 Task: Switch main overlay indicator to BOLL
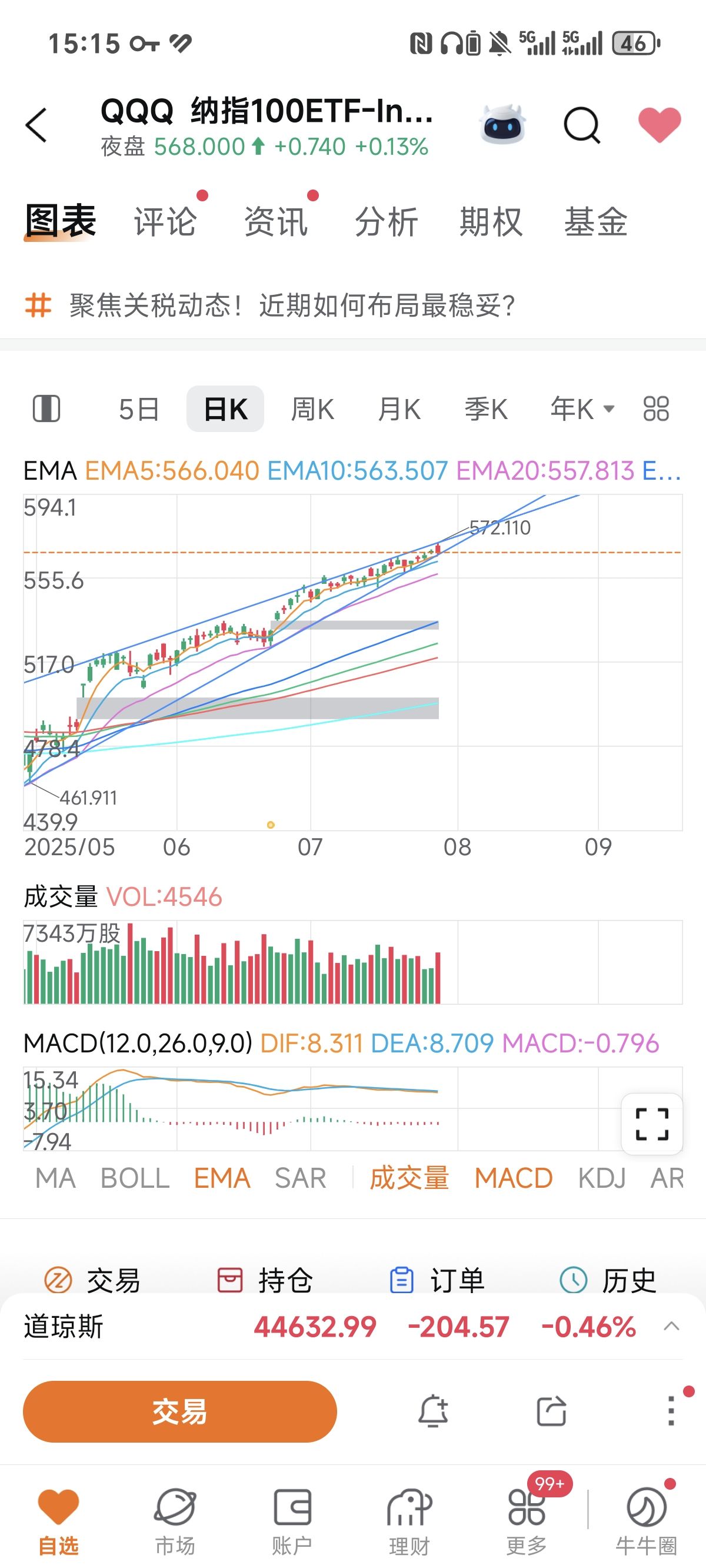135,1178
